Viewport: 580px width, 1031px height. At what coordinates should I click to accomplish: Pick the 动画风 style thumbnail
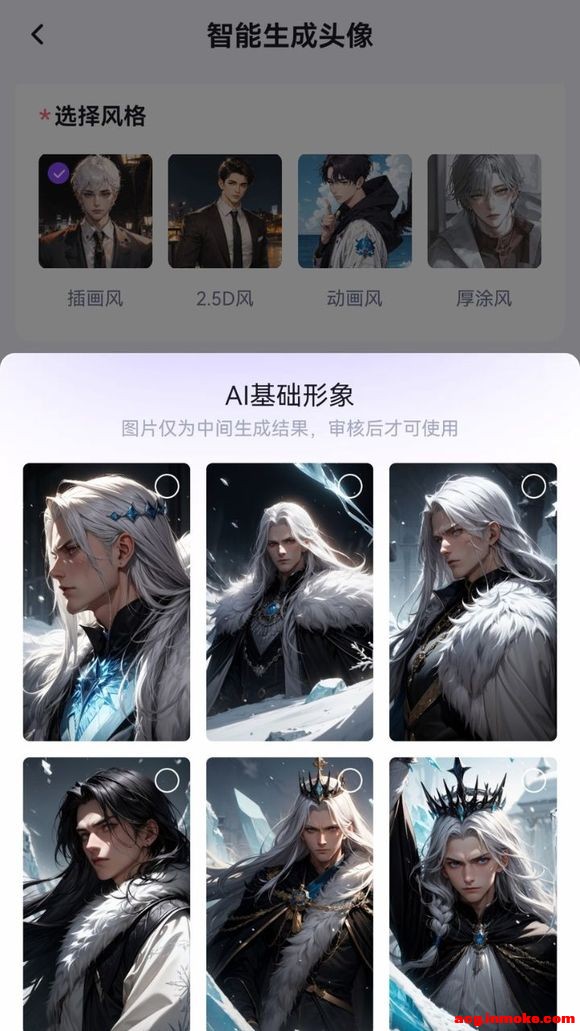coord(354,211)
